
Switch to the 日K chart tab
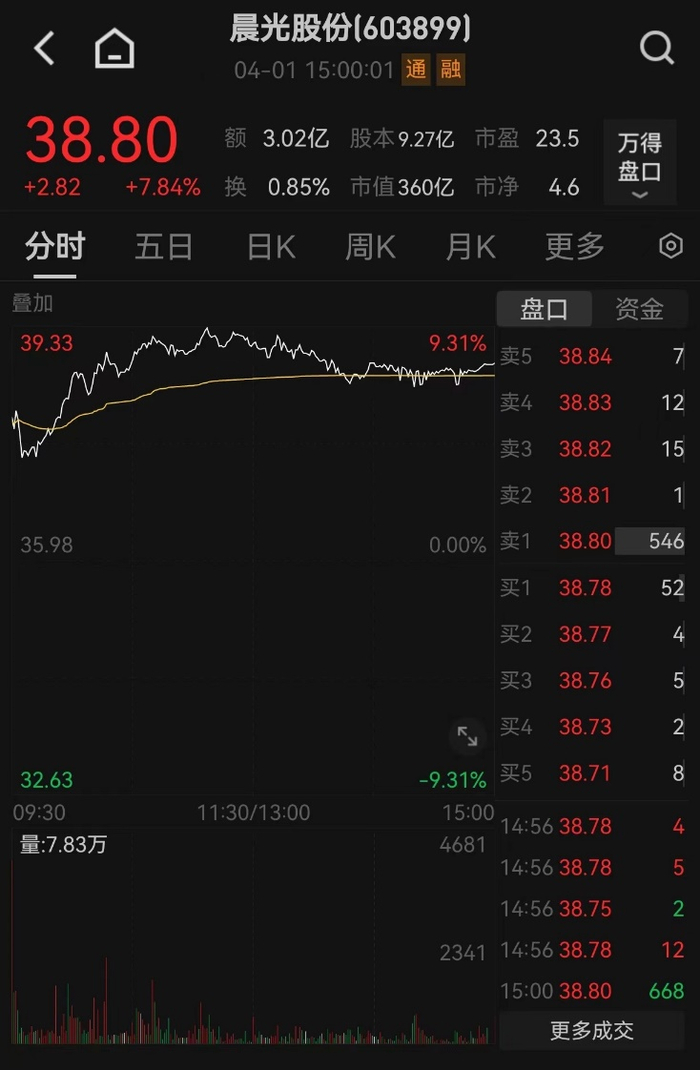(271, 246)
